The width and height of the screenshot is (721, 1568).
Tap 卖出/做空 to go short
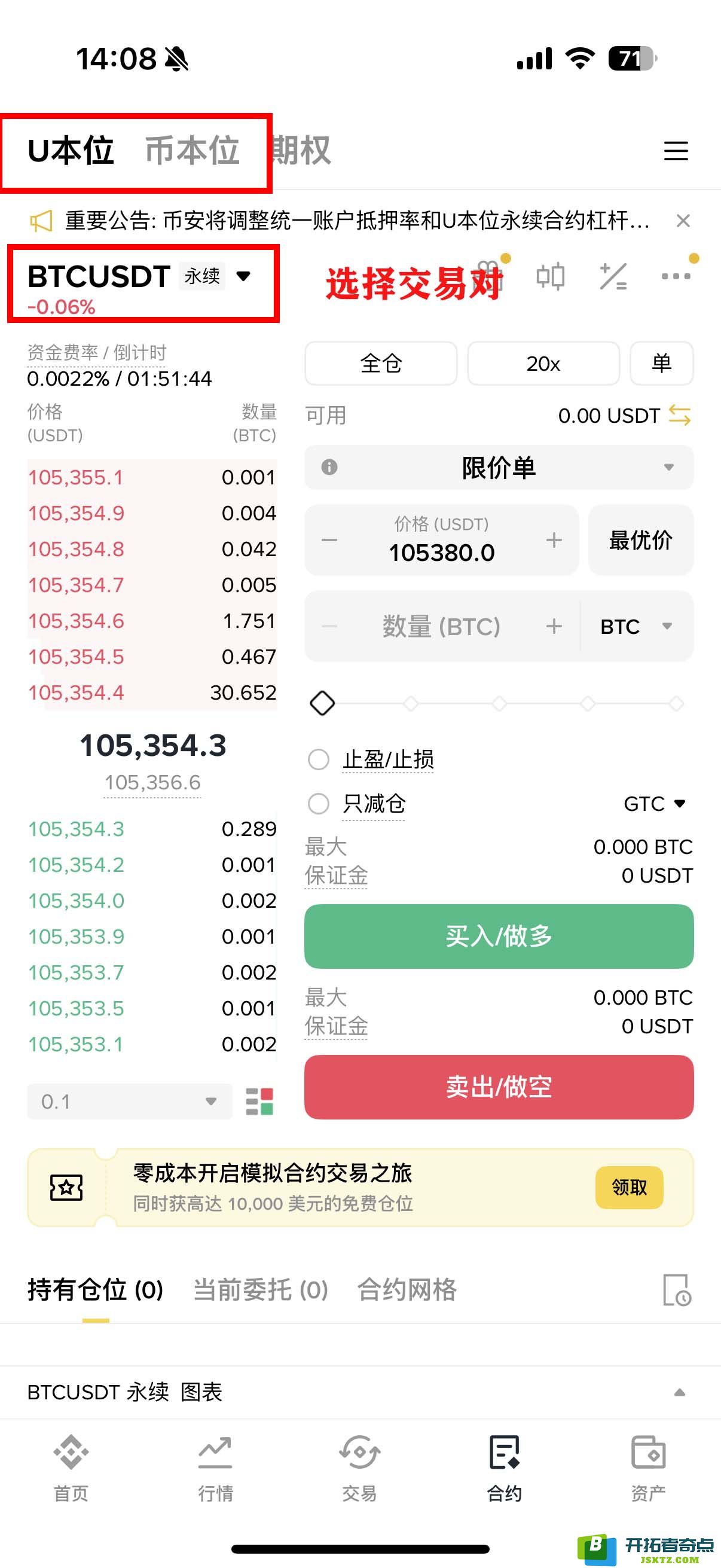point(499,1087)
